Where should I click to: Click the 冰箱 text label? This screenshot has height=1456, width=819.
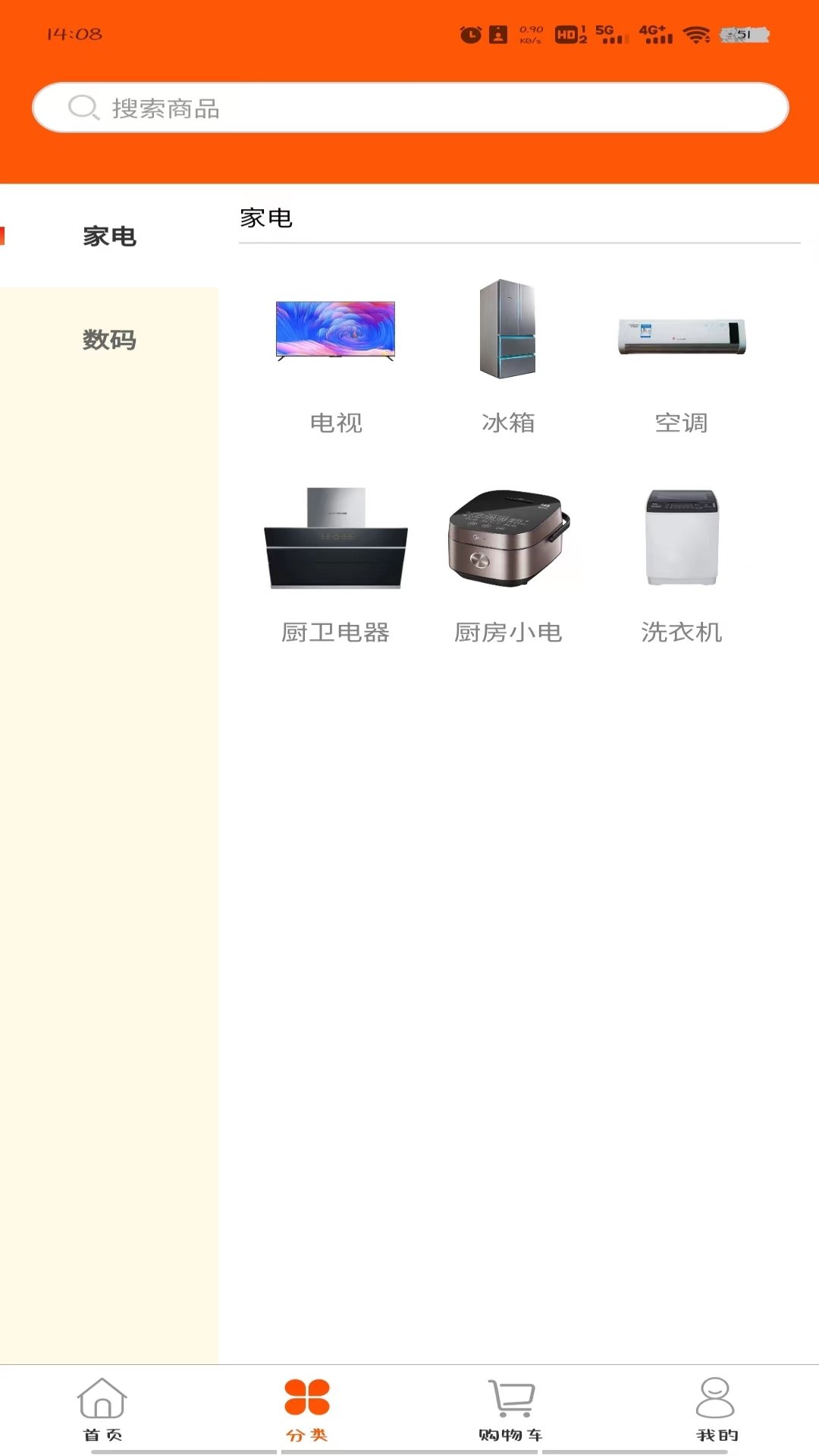509,423
